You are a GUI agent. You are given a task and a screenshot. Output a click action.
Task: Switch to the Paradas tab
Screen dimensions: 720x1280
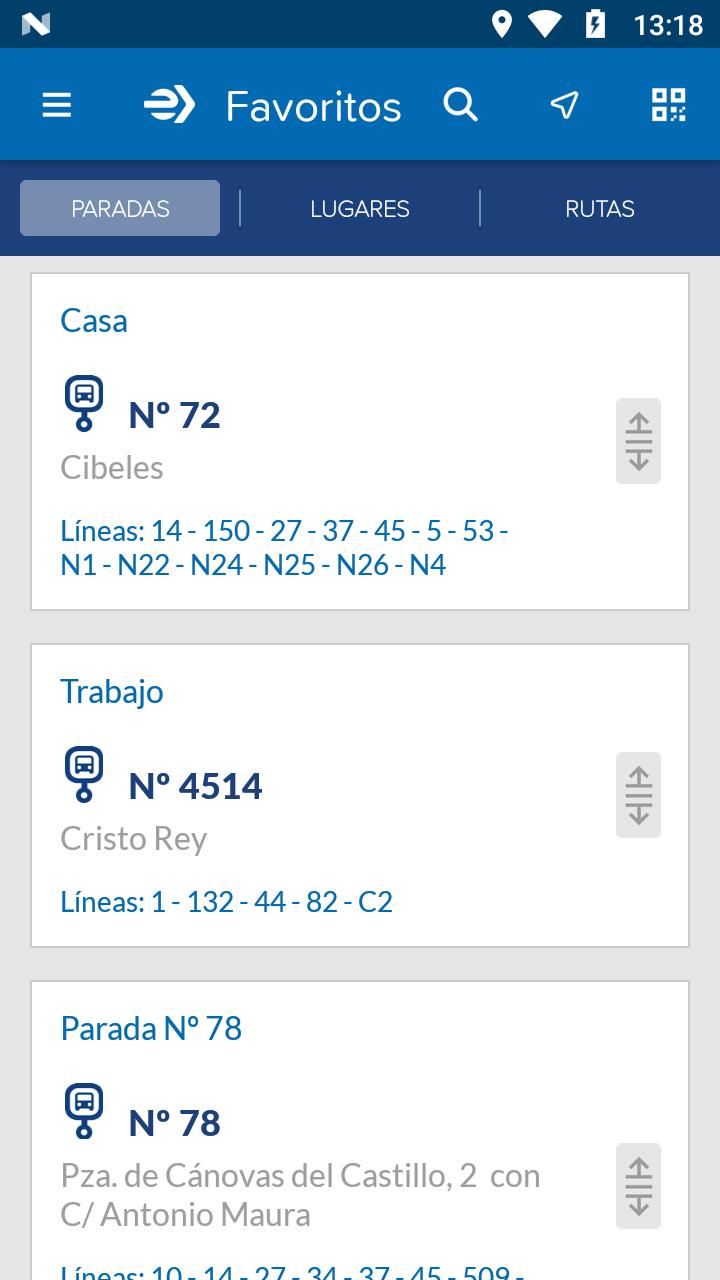[x=120, y=208]
